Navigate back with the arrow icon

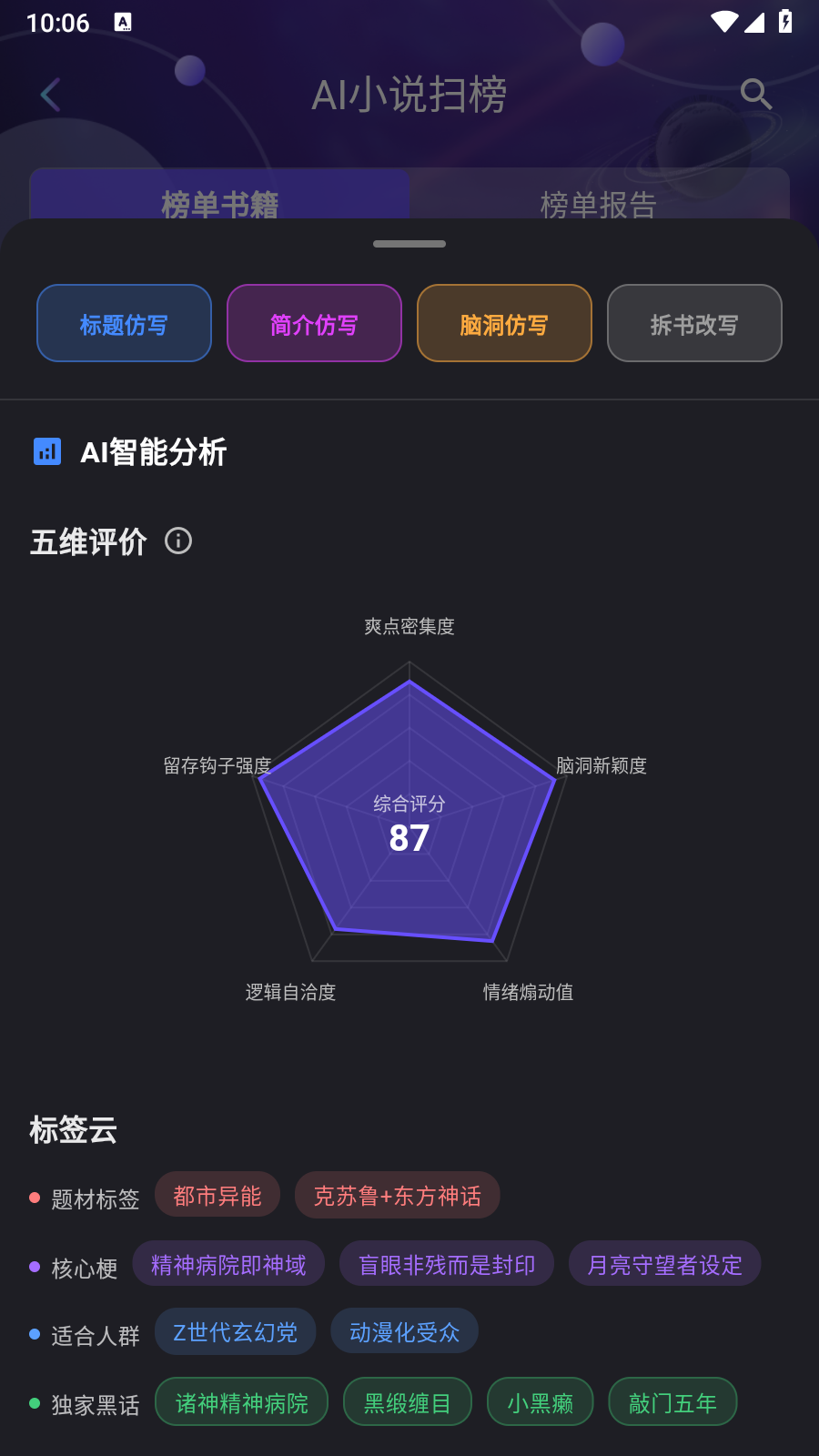[x=50, y=95]
